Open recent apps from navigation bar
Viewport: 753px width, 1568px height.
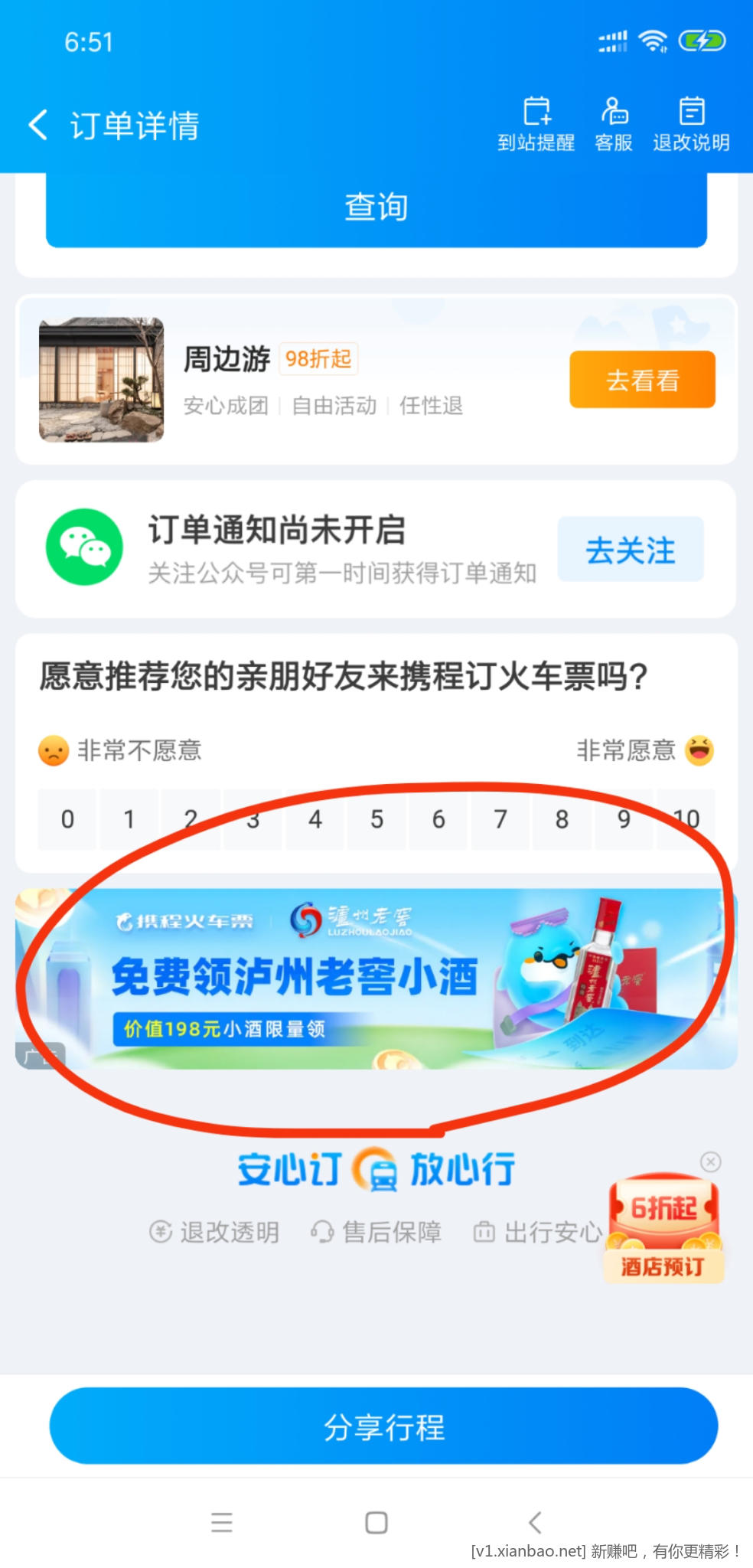[x=222, y=1522]
